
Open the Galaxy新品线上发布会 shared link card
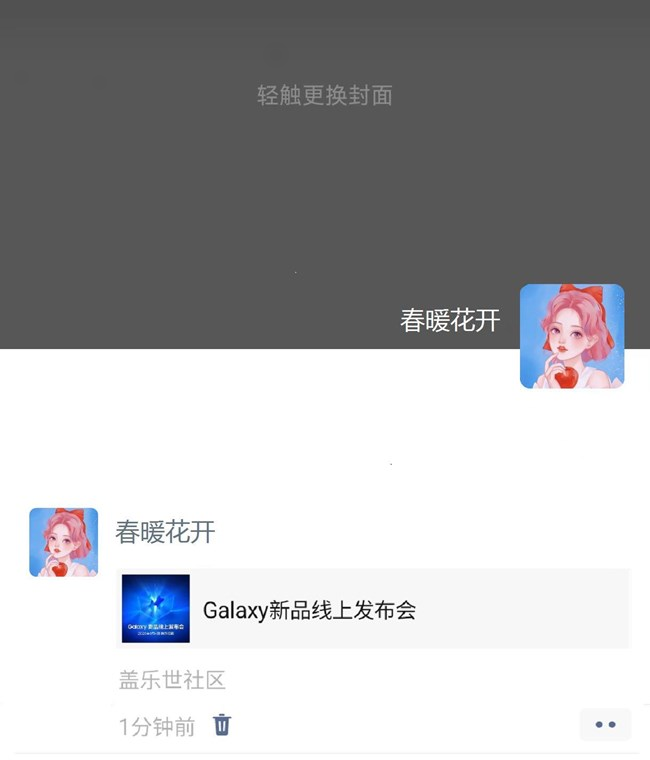pyautogui.click(x=372, y=609)
